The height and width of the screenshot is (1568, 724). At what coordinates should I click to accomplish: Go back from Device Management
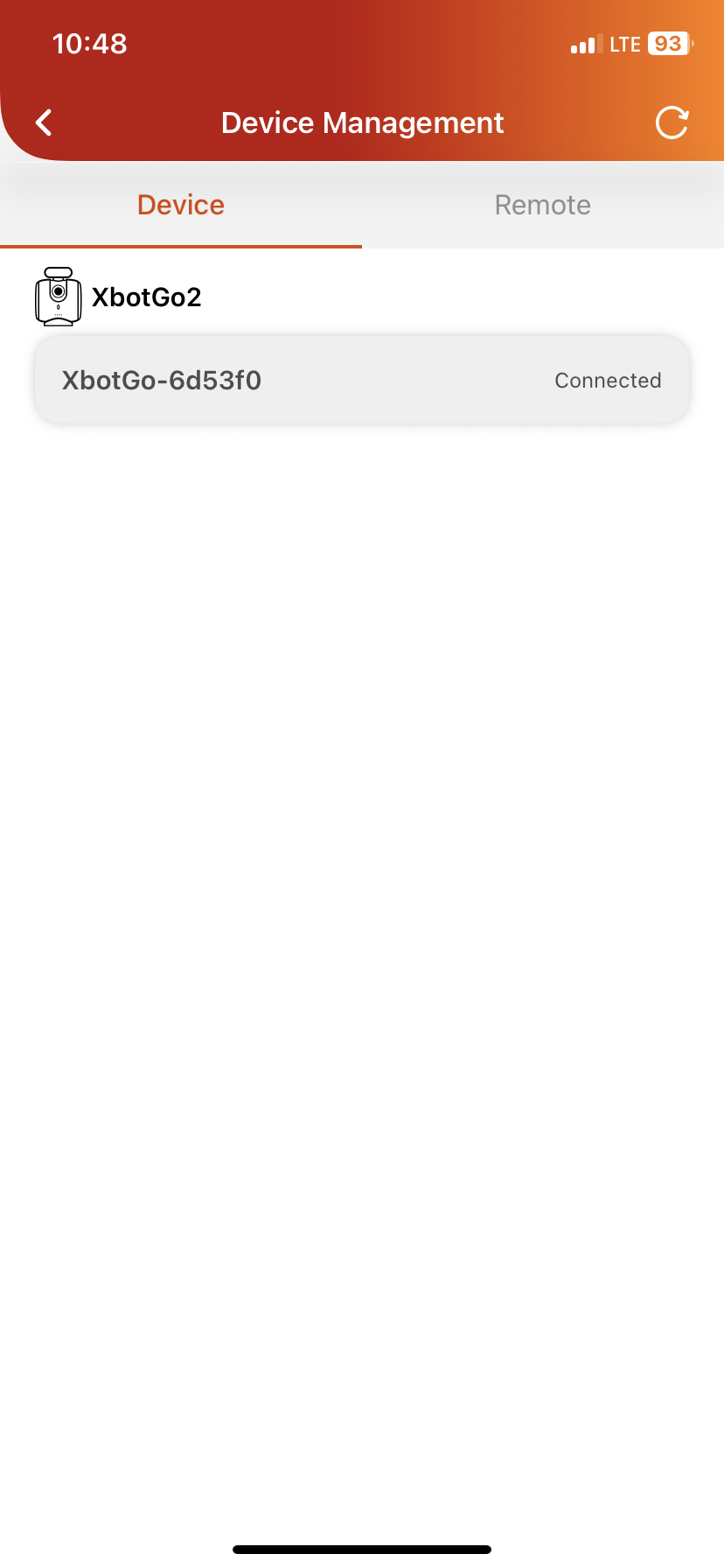[44, 122]
